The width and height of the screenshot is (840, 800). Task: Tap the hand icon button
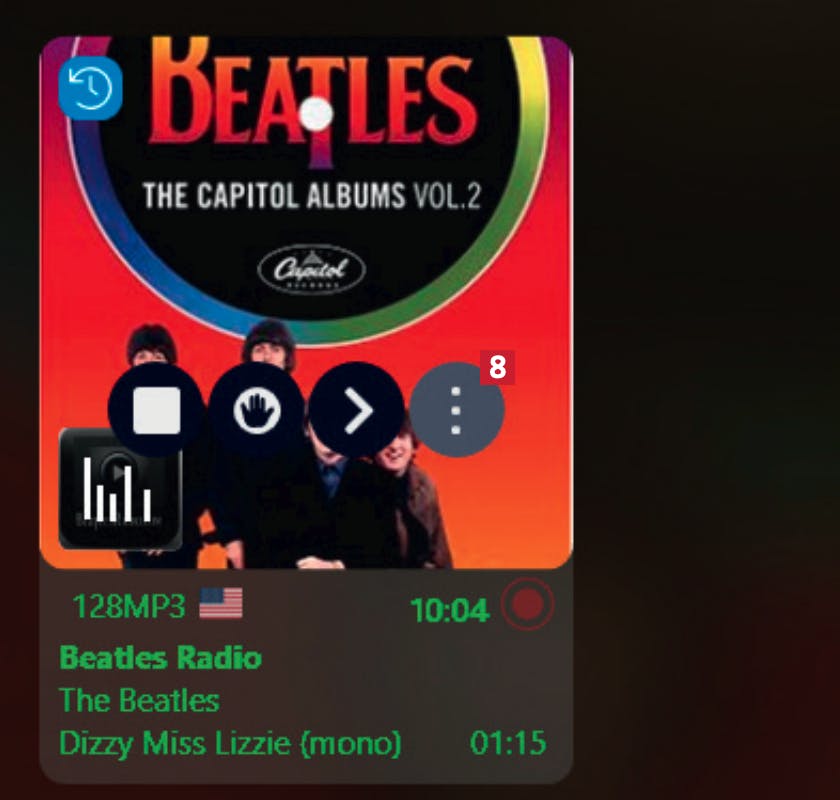pos(257,410)
